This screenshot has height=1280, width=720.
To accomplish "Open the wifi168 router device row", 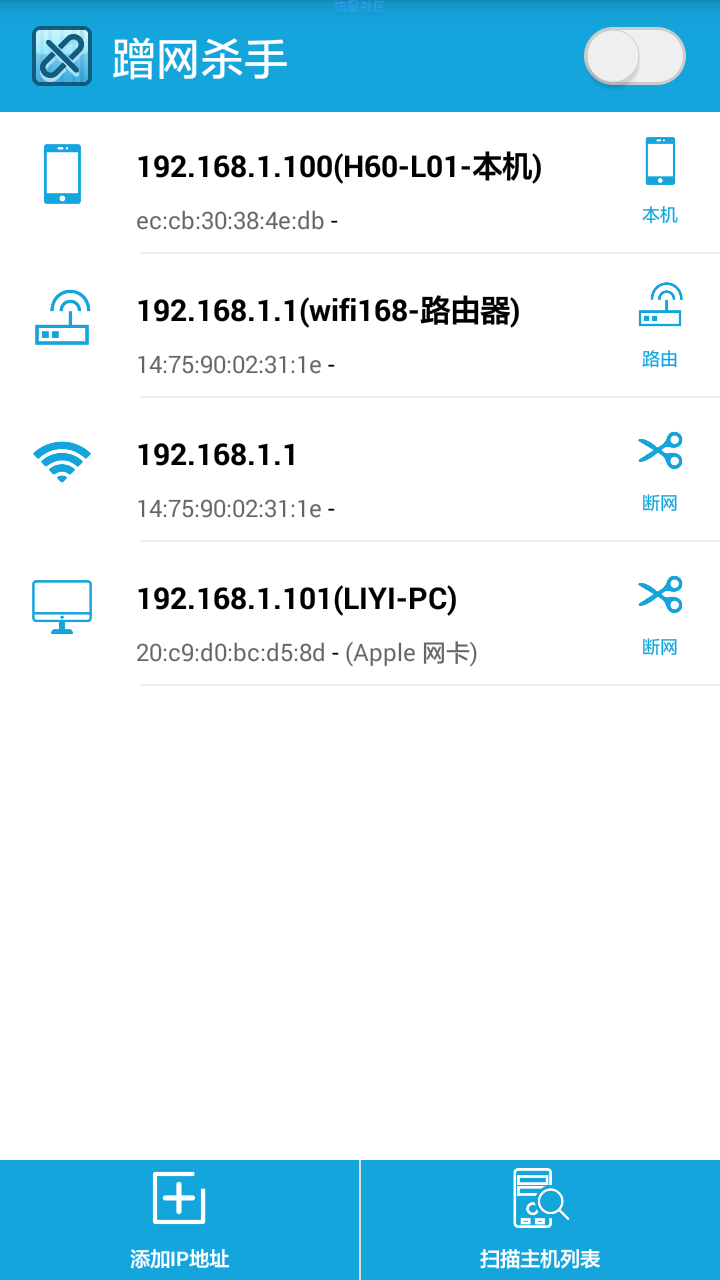I will pos(330,326).
